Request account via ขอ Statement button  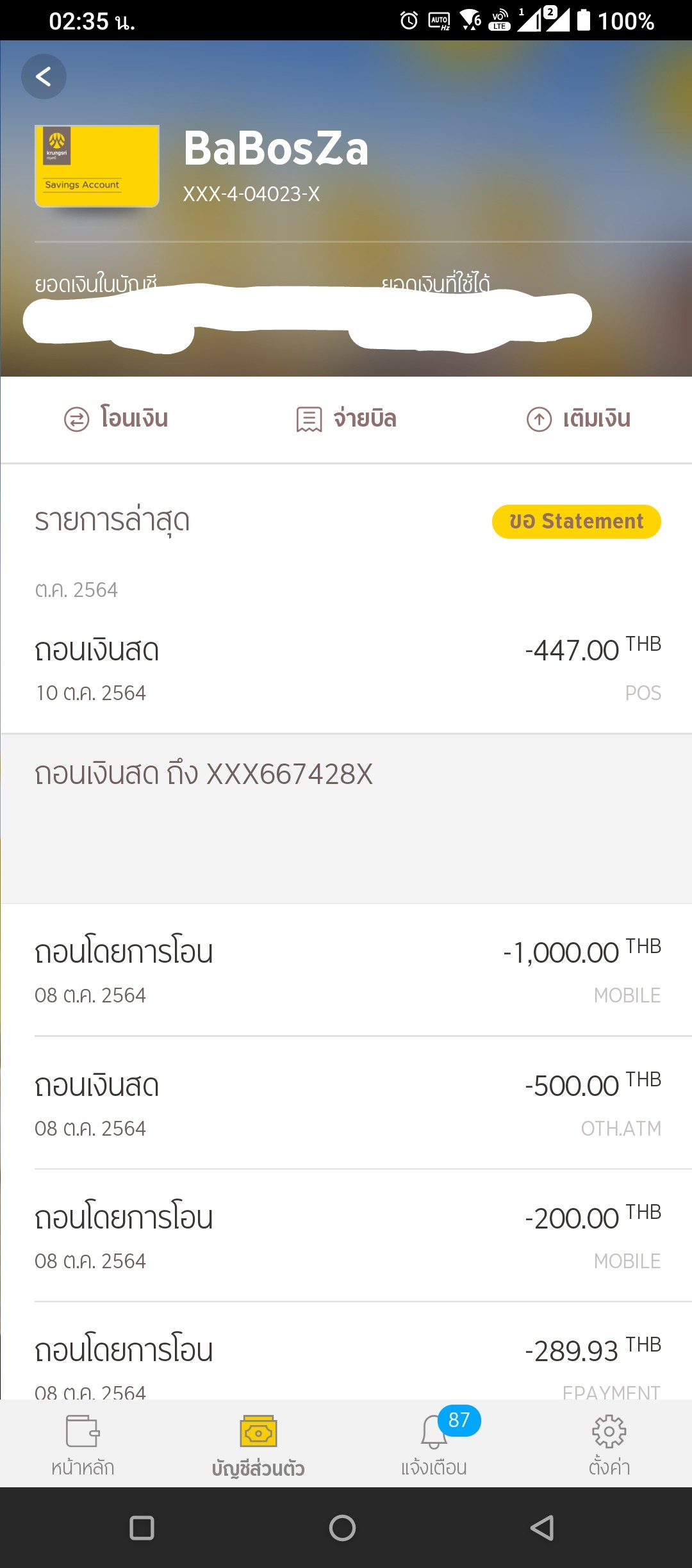(576, 521)
